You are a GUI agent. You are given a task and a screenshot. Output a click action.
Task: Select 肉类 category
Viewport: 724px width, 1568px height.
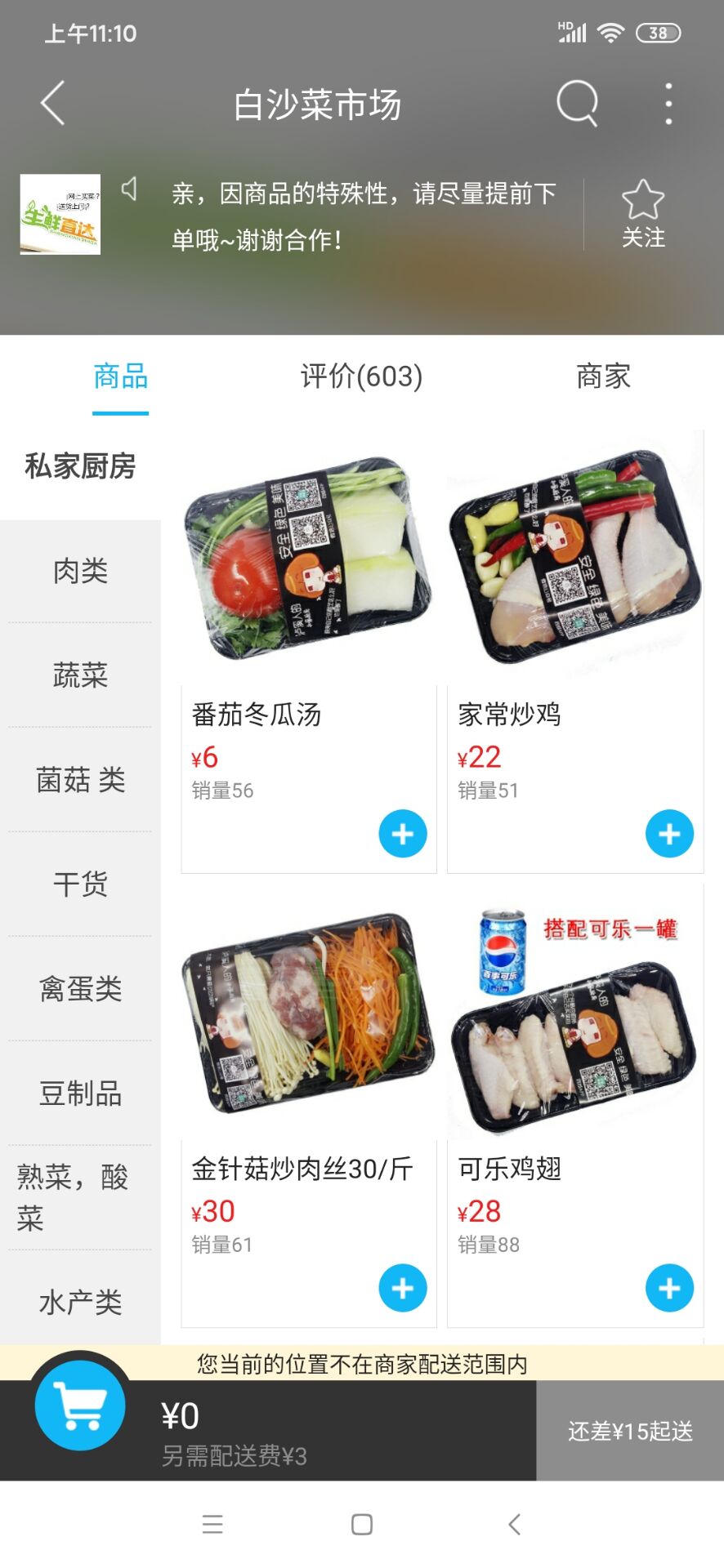pyautogui.click(x=80, y=571)
